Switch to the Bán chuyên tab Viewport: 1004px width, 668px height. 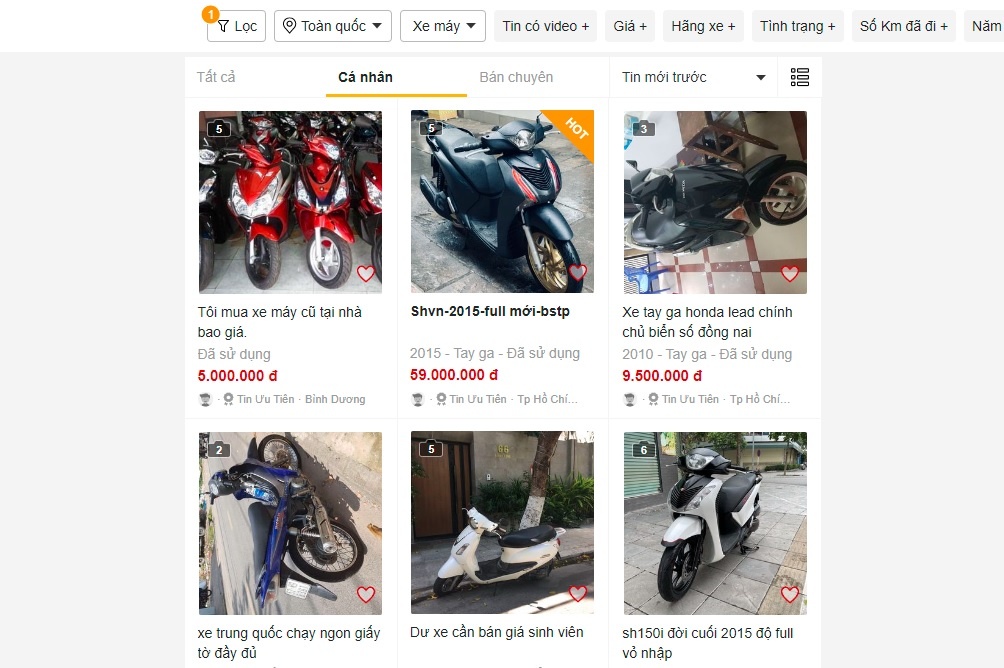[x=516, y=77]
